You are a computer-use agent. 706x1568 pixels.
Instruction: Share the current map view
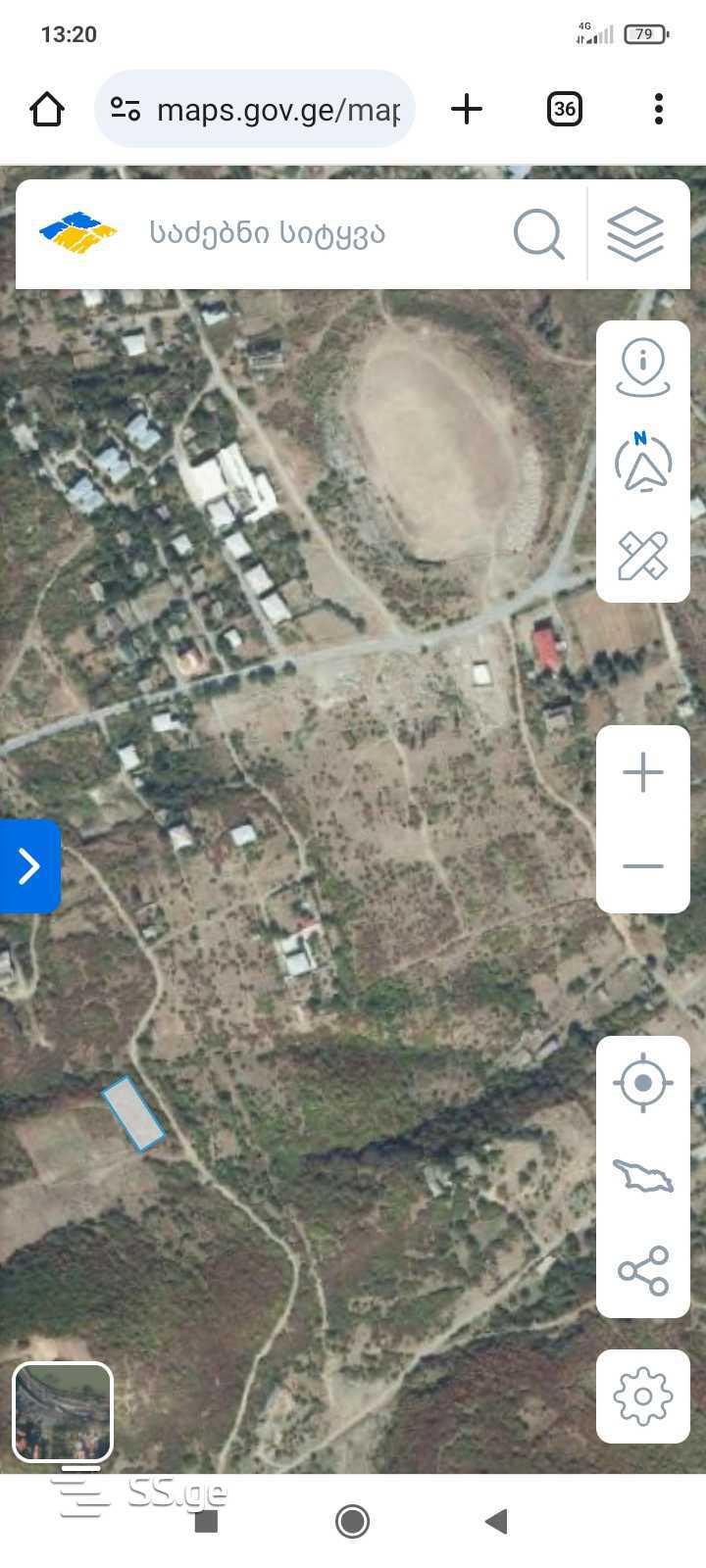coord(643,1271)
